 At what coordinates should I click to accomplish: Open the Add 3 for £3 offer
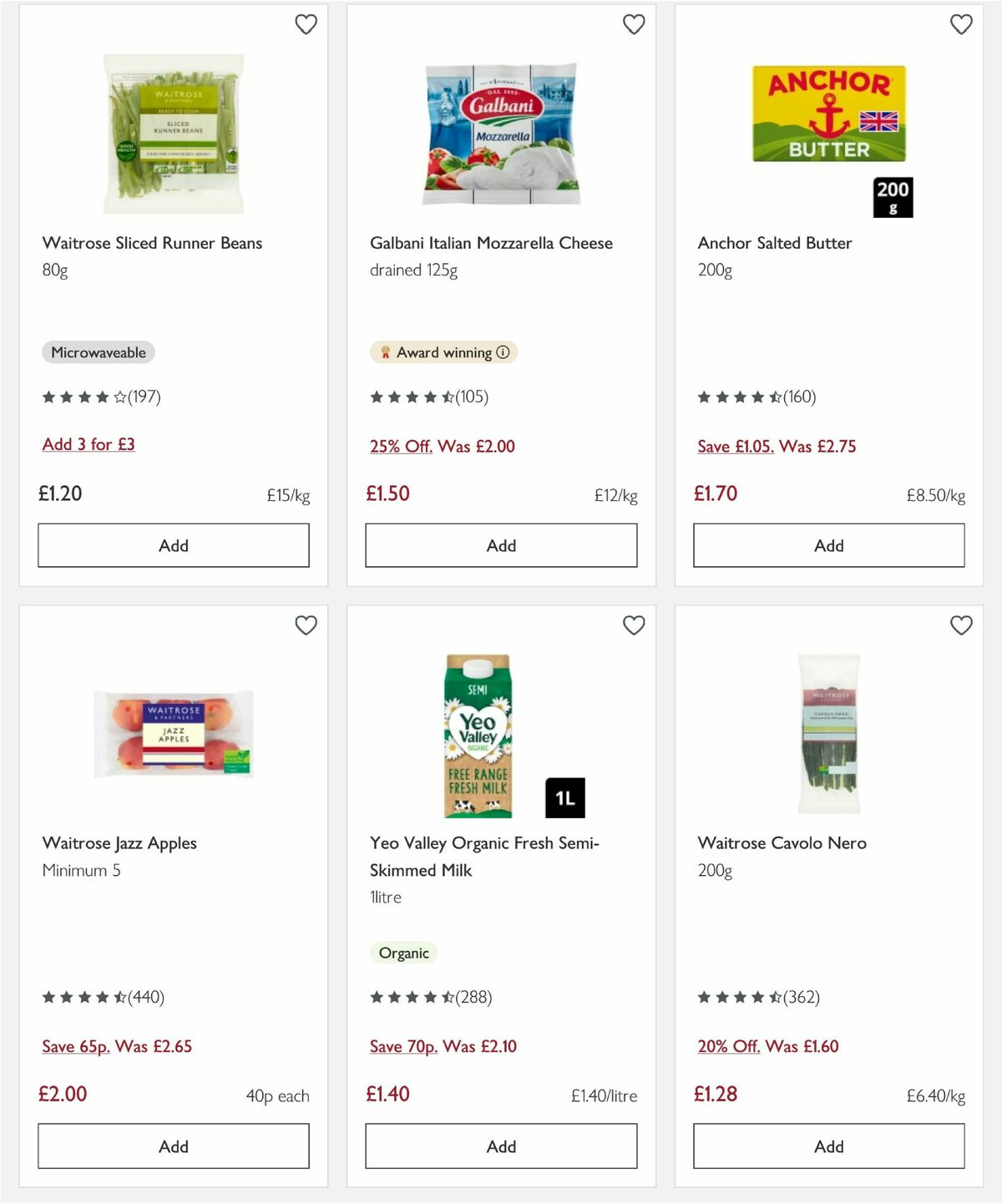coord(89,444)
